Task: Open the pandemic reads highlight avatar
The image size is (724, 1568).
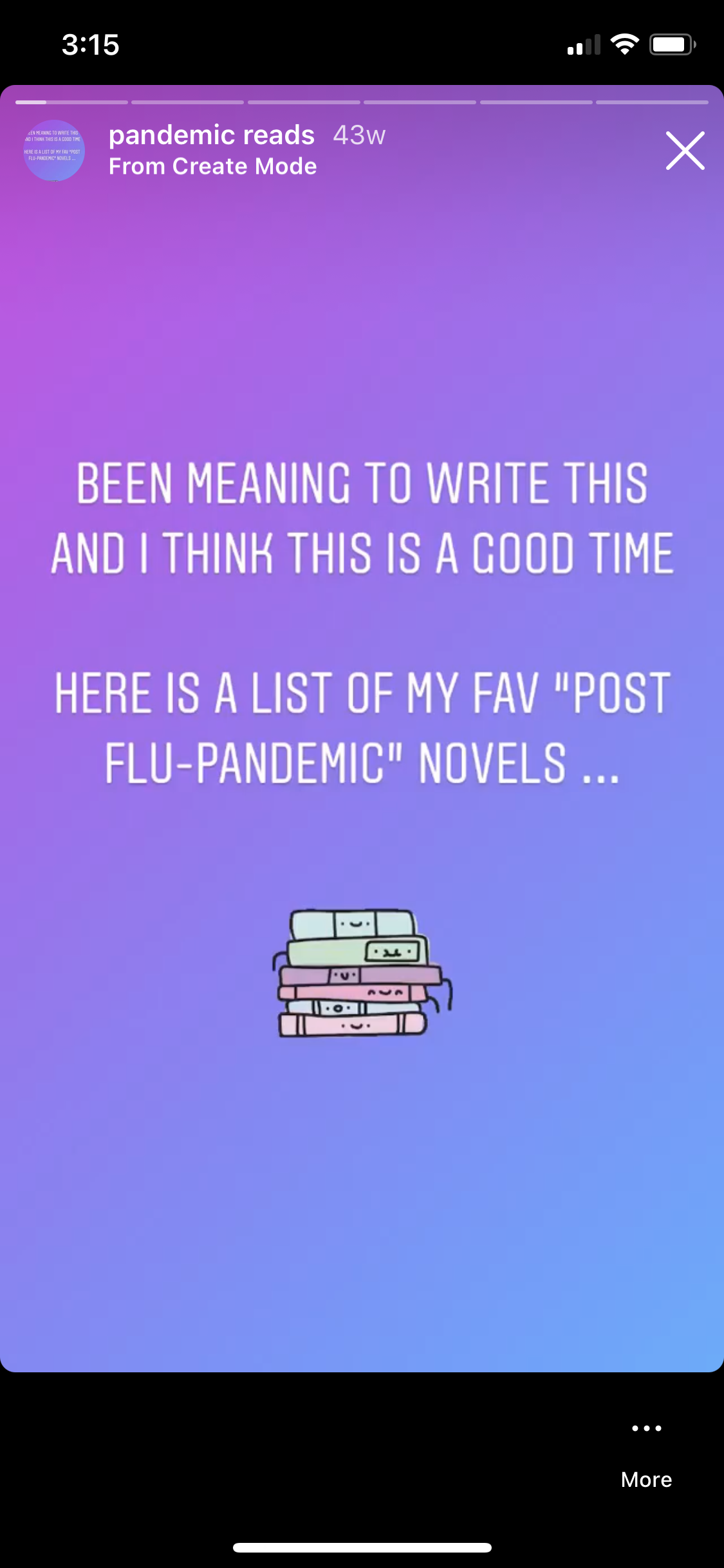Action: (x=54, y=151)
